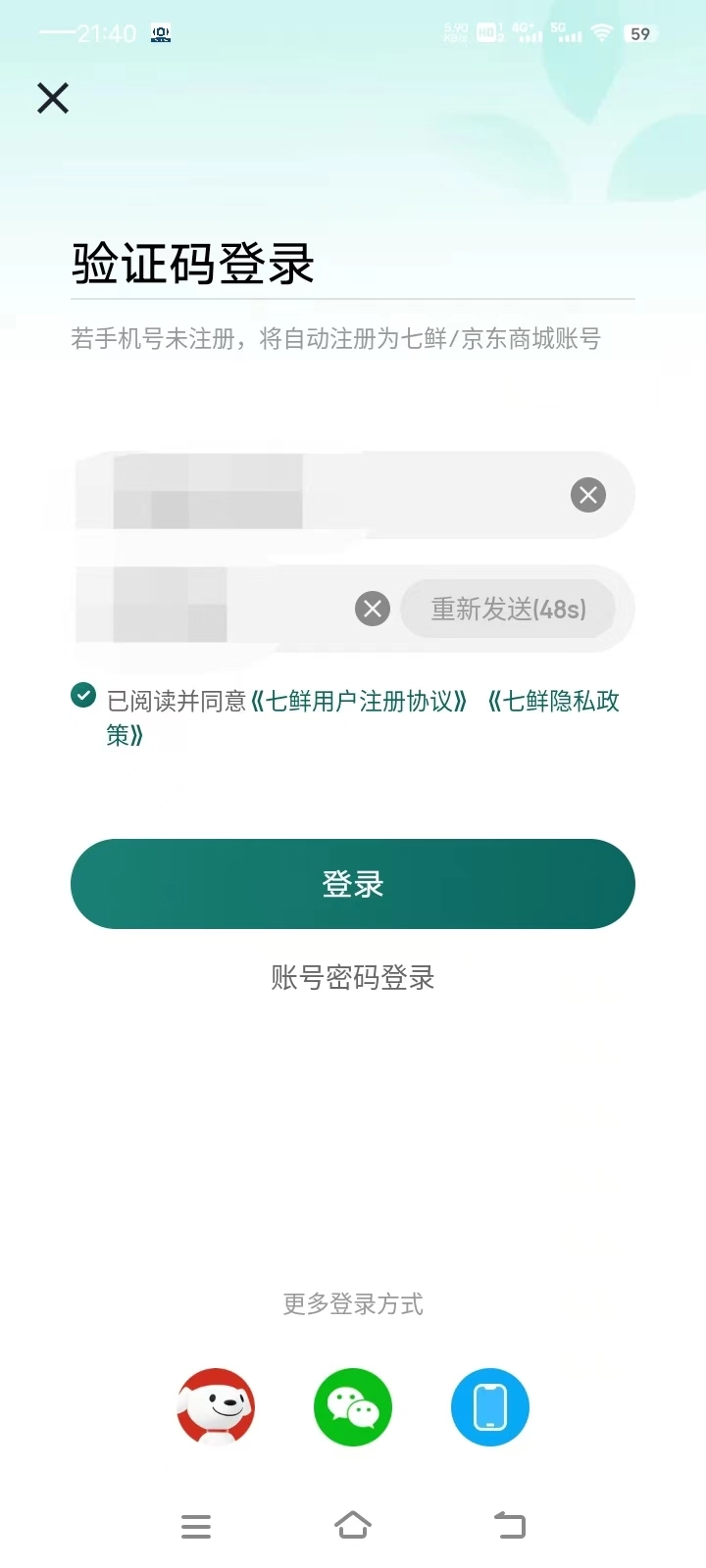
Task: Clear the verification code field
Action: click(373, 609)
